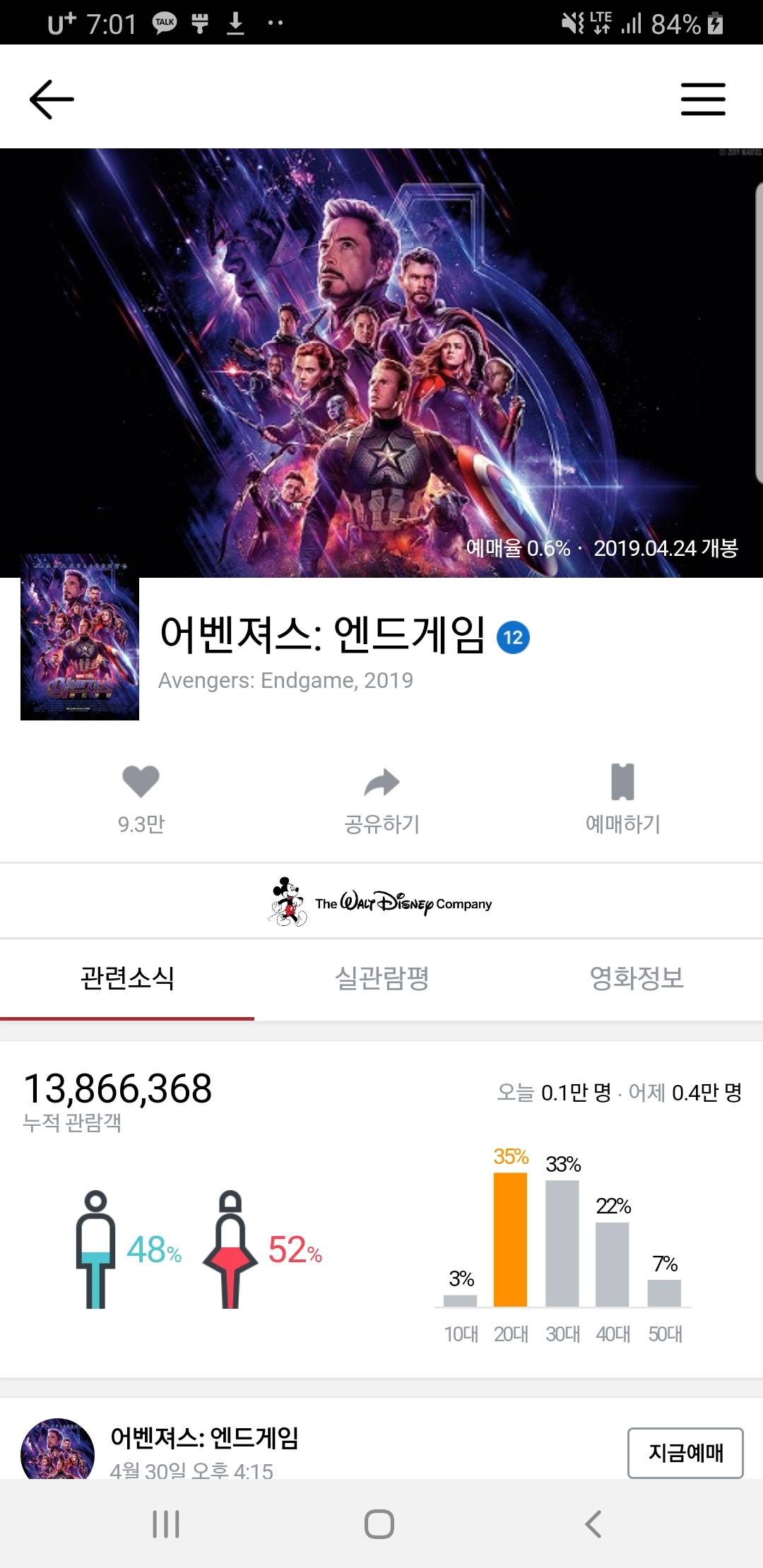Book tickets with 예매하기
This screenshot has height=1568, width=763.
tap(622, 798)
